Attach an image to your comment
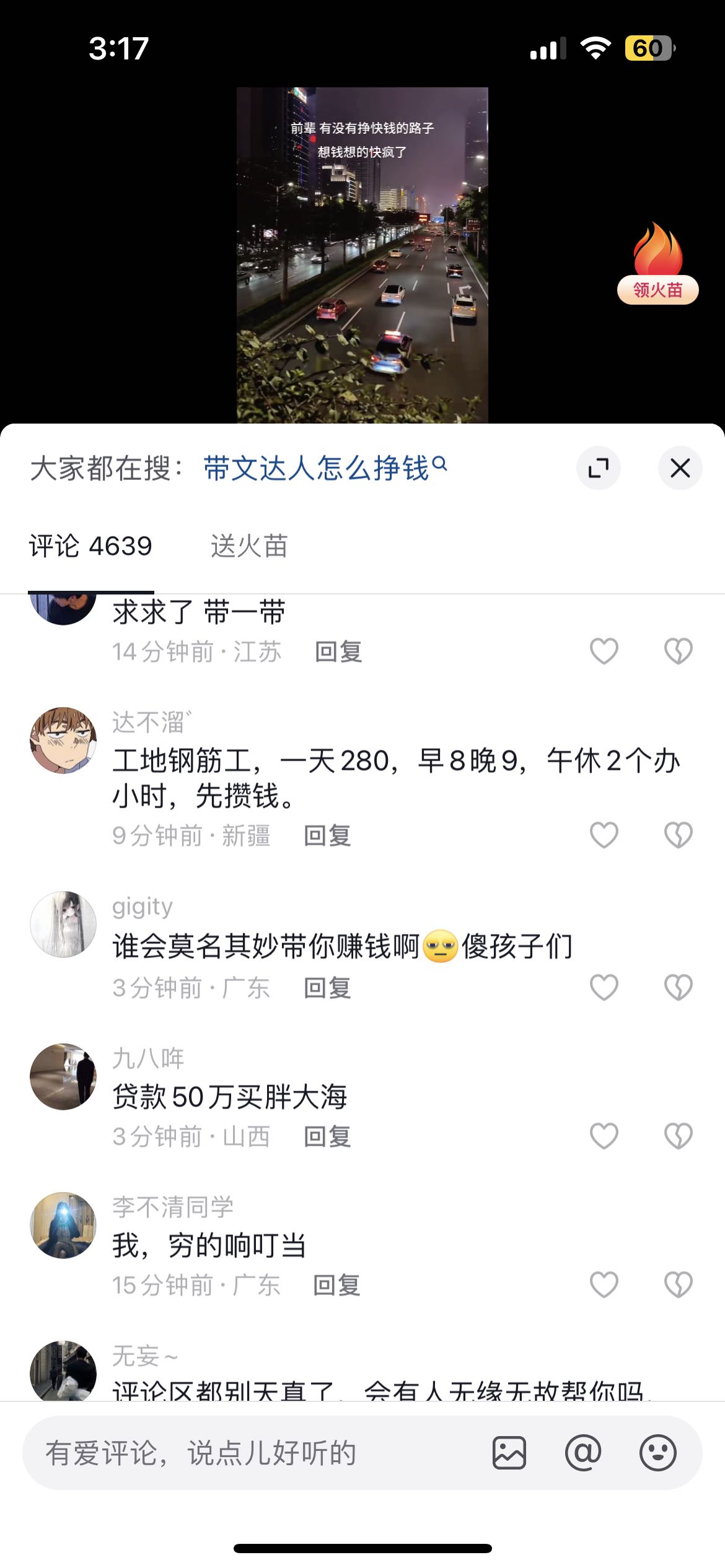 pyautogui.click(x=509, y=1453)
